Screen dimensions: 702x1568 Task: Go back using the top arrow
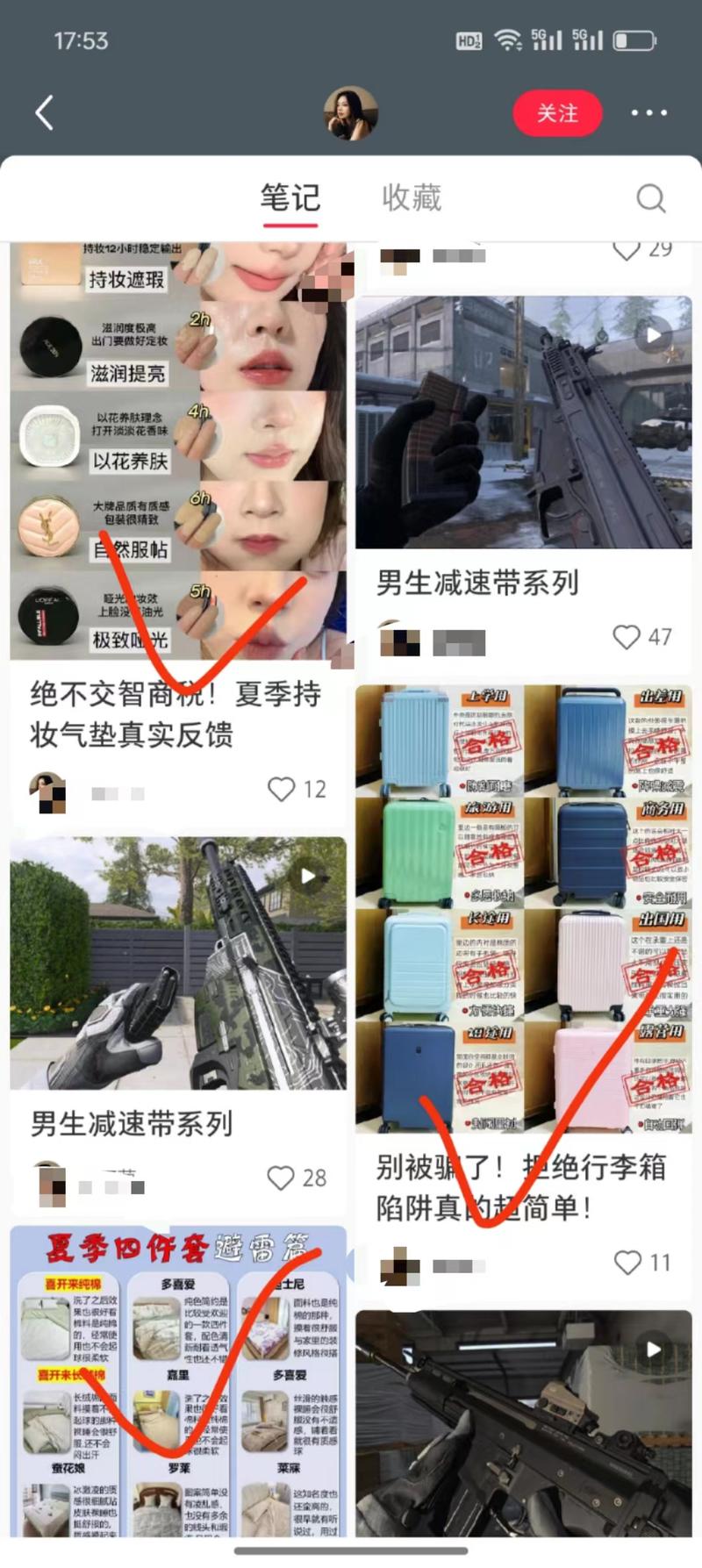(44, 112)
